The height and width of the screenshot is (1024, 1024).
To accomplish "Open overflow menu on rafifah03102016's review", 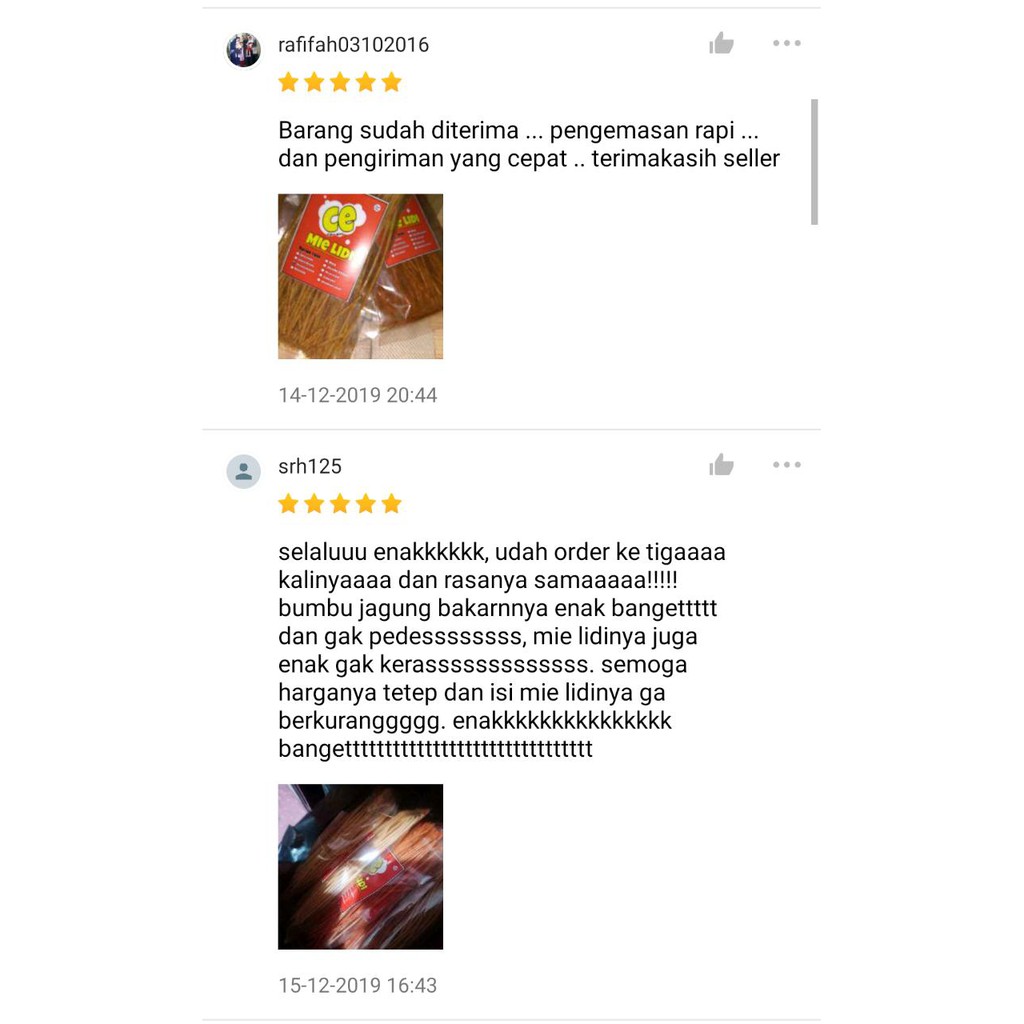I will [787, 43].
